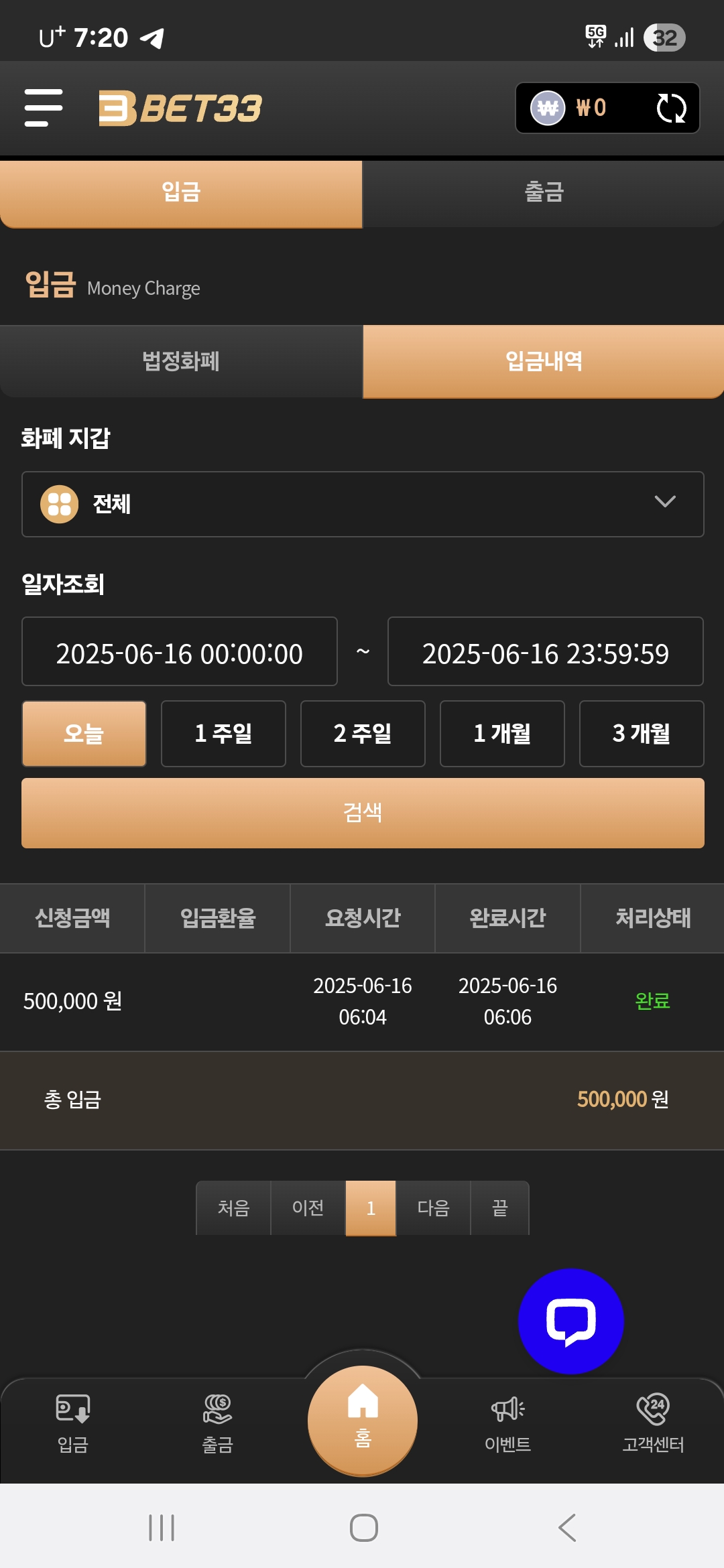This screenshot has height=1568, width=724.
Task: Choose the 1 주일 range
Action: (x=223, y=733)
